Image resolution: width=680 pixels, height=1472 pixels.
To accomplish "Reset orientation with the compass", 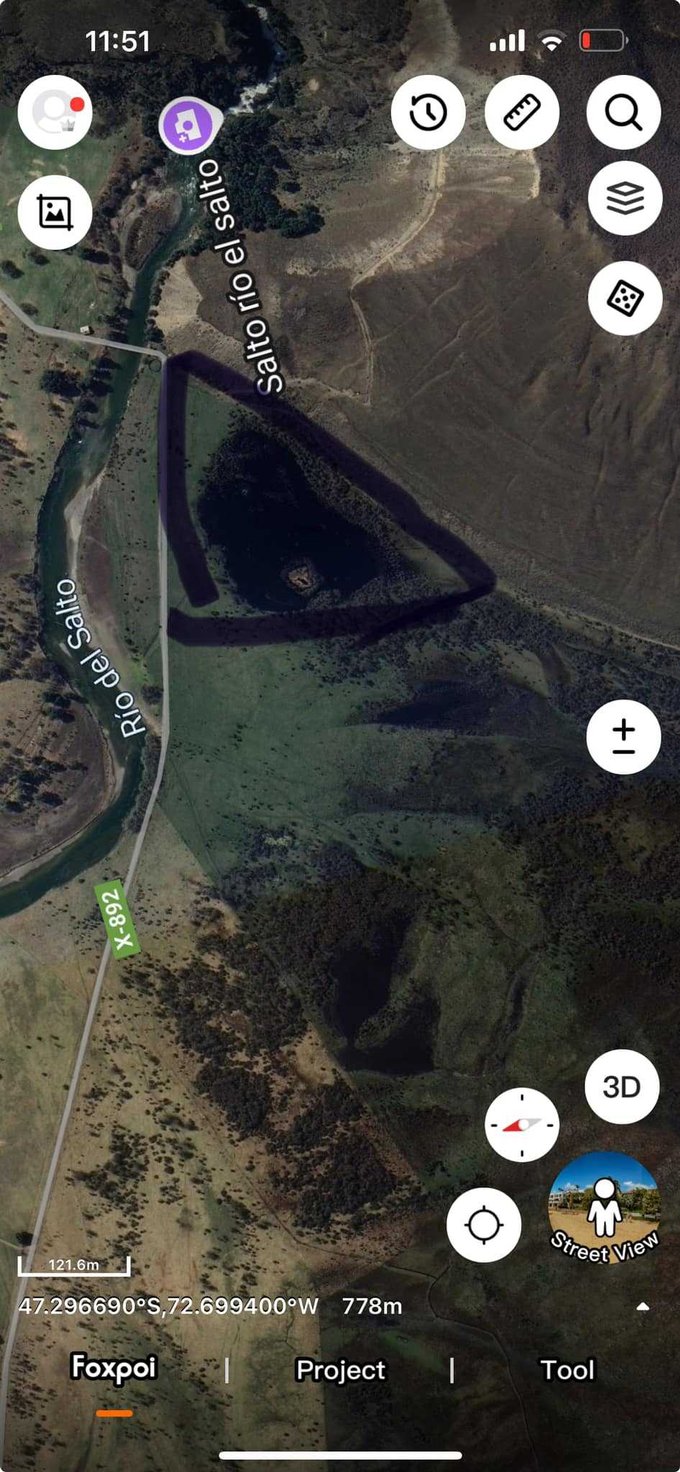I will tap(522, 1125).
